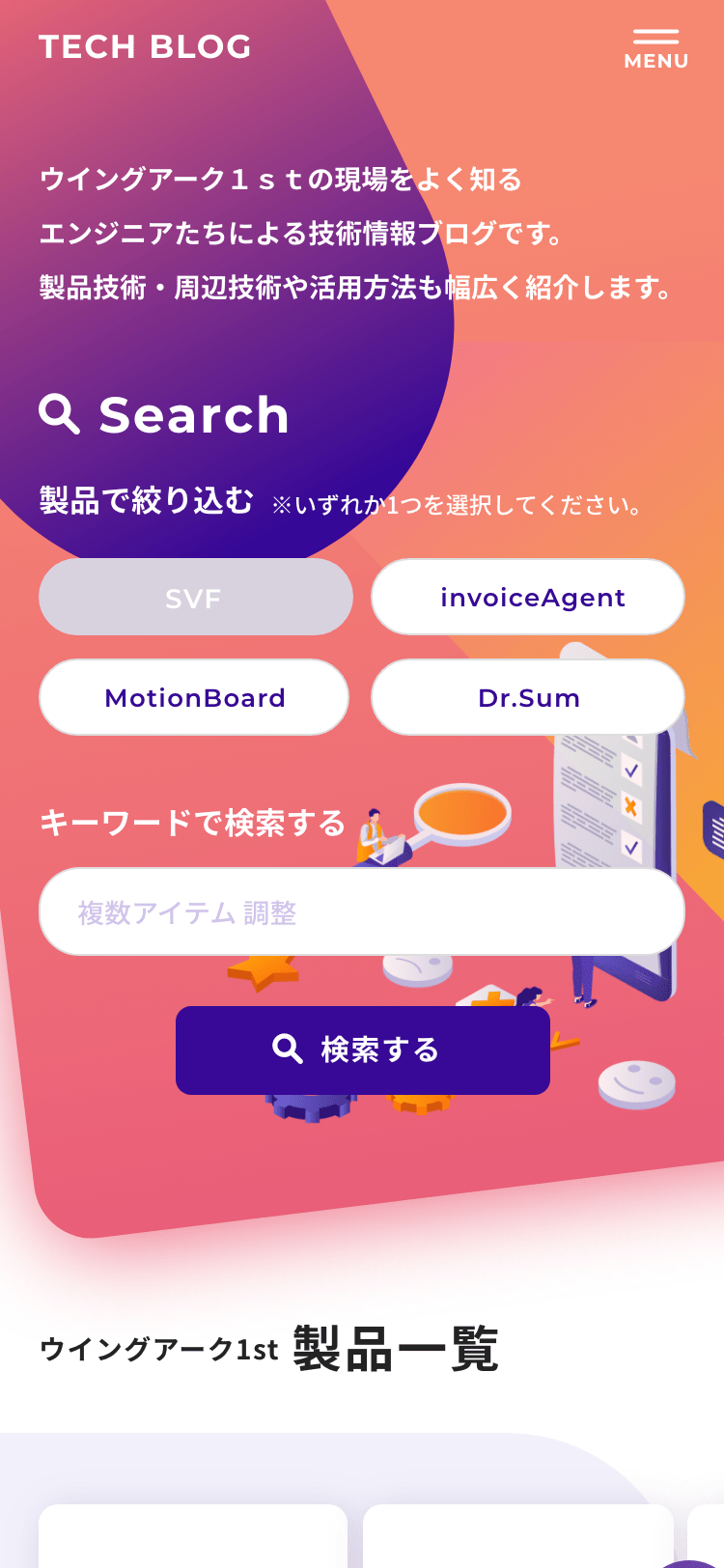Focus the keyword search field
The height and width of the screenshot is (1568, 724).
(x=362, y=912)
